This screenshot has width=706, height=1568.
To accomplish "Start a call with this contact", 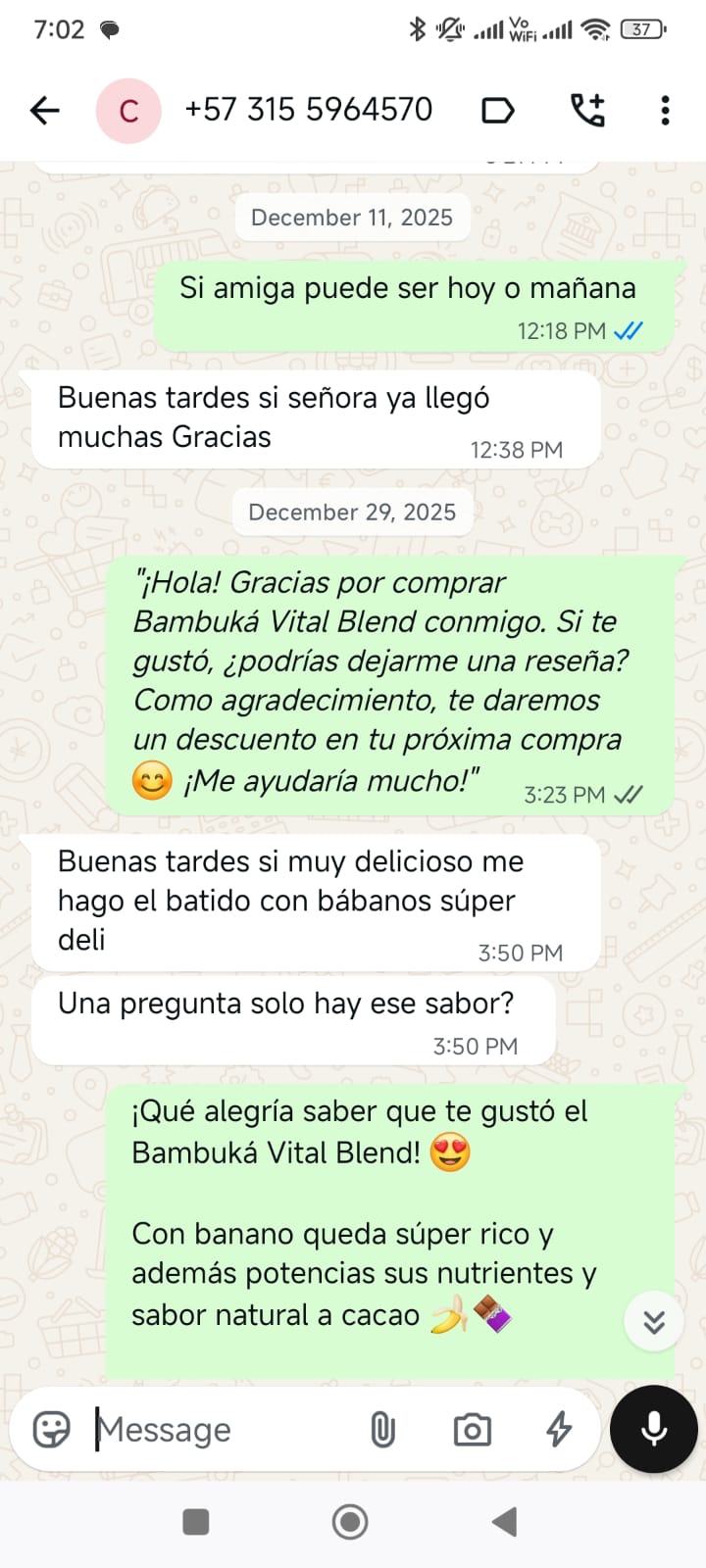I will (x=587, y=111).
